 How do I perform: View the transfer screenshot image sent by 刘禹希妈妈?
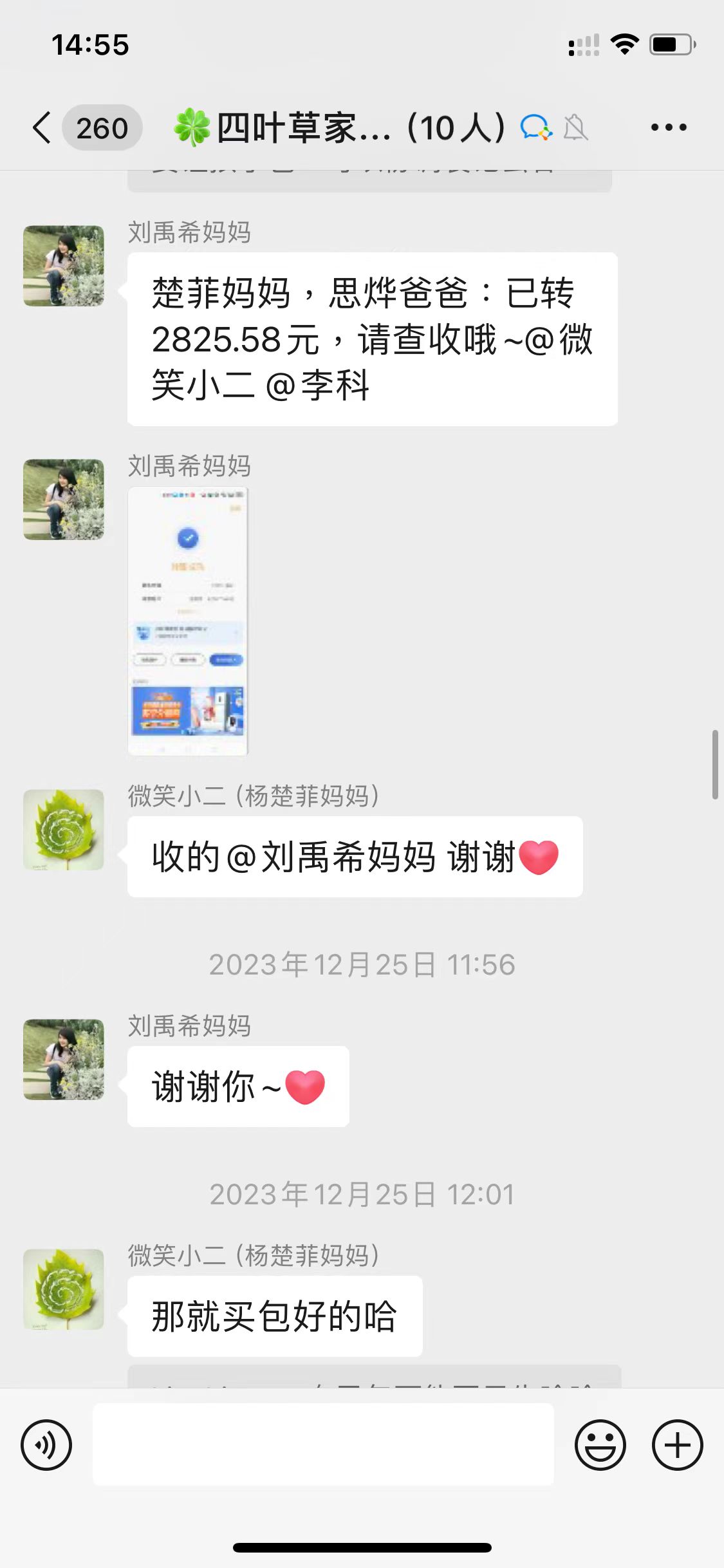coord(188,621)
